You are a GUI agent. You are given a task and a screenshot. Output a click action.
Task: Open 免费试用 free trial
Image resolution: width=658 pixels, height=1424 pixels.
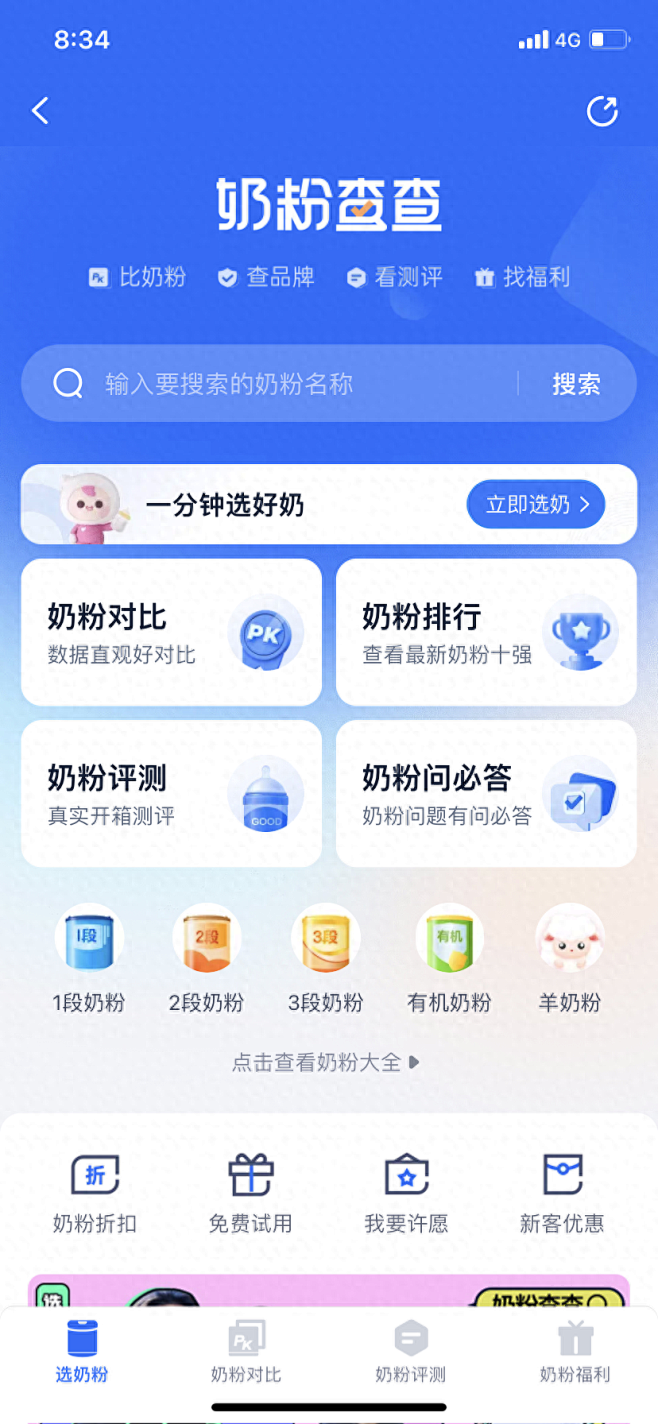coord(250,1194)
